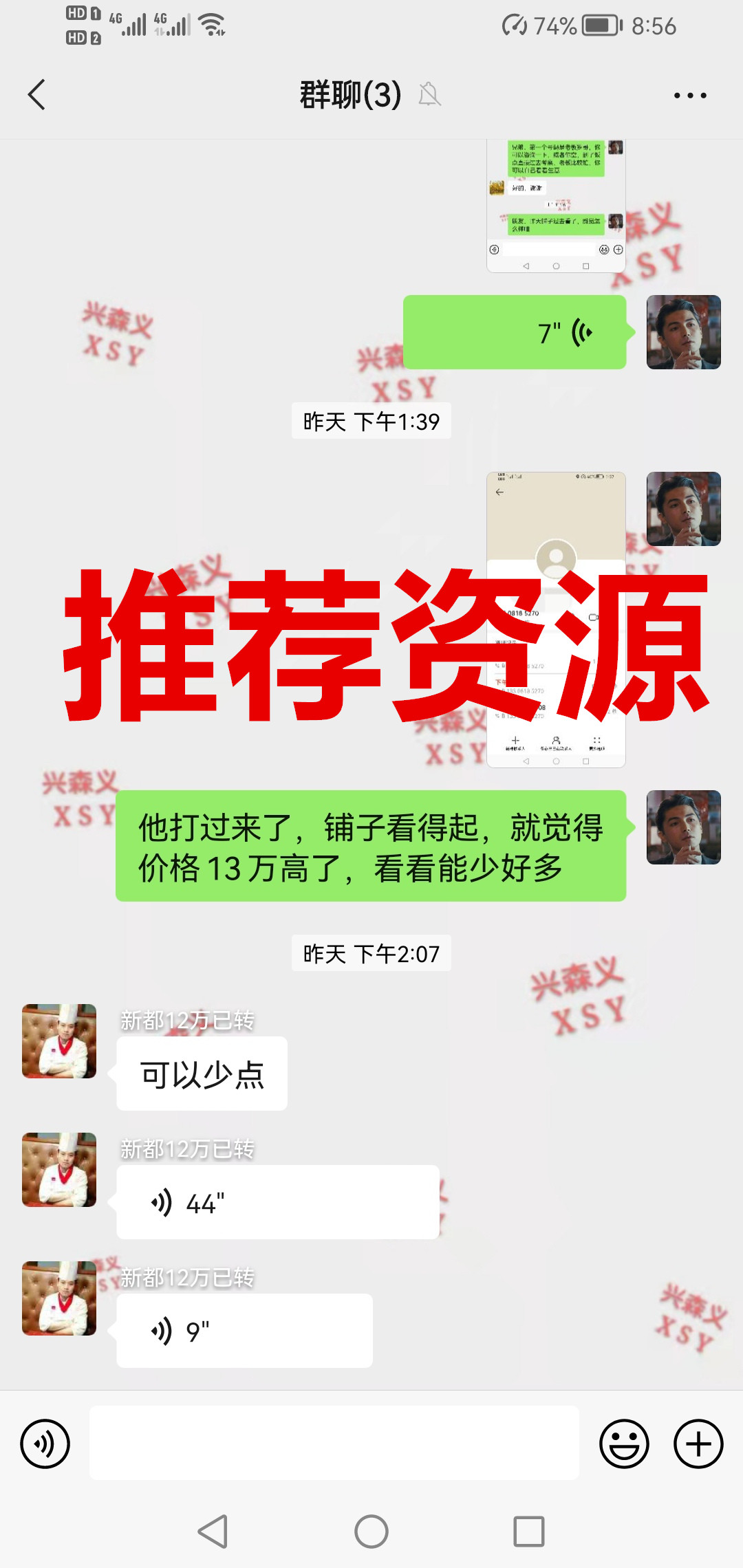Open recent apps from navigation bar
Image resolution: width=743 pixels, height=1568 pixels.
529,1532
